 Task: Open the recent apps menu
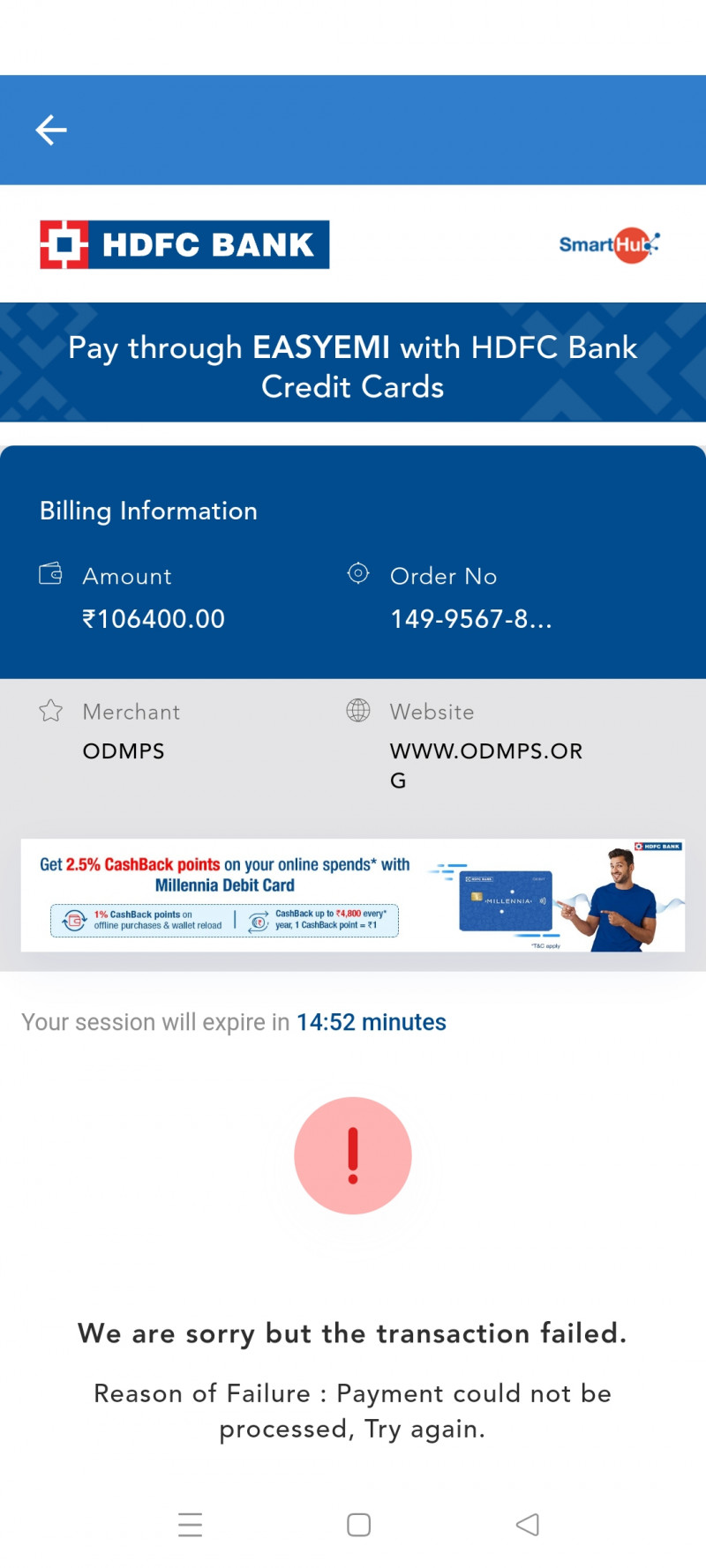coord(190,1525)
